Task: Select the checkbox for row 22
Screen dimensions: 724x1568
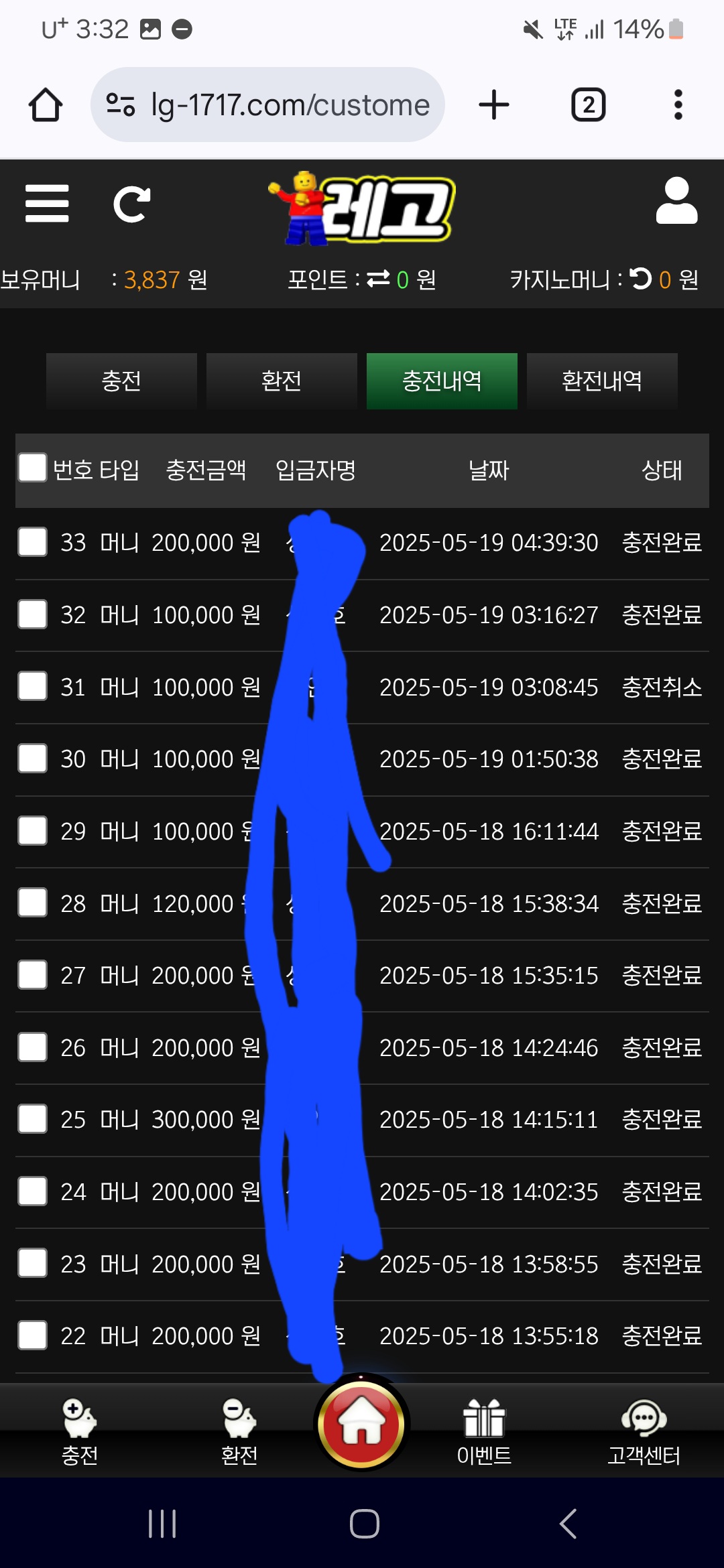Action: coord(32,1335)
